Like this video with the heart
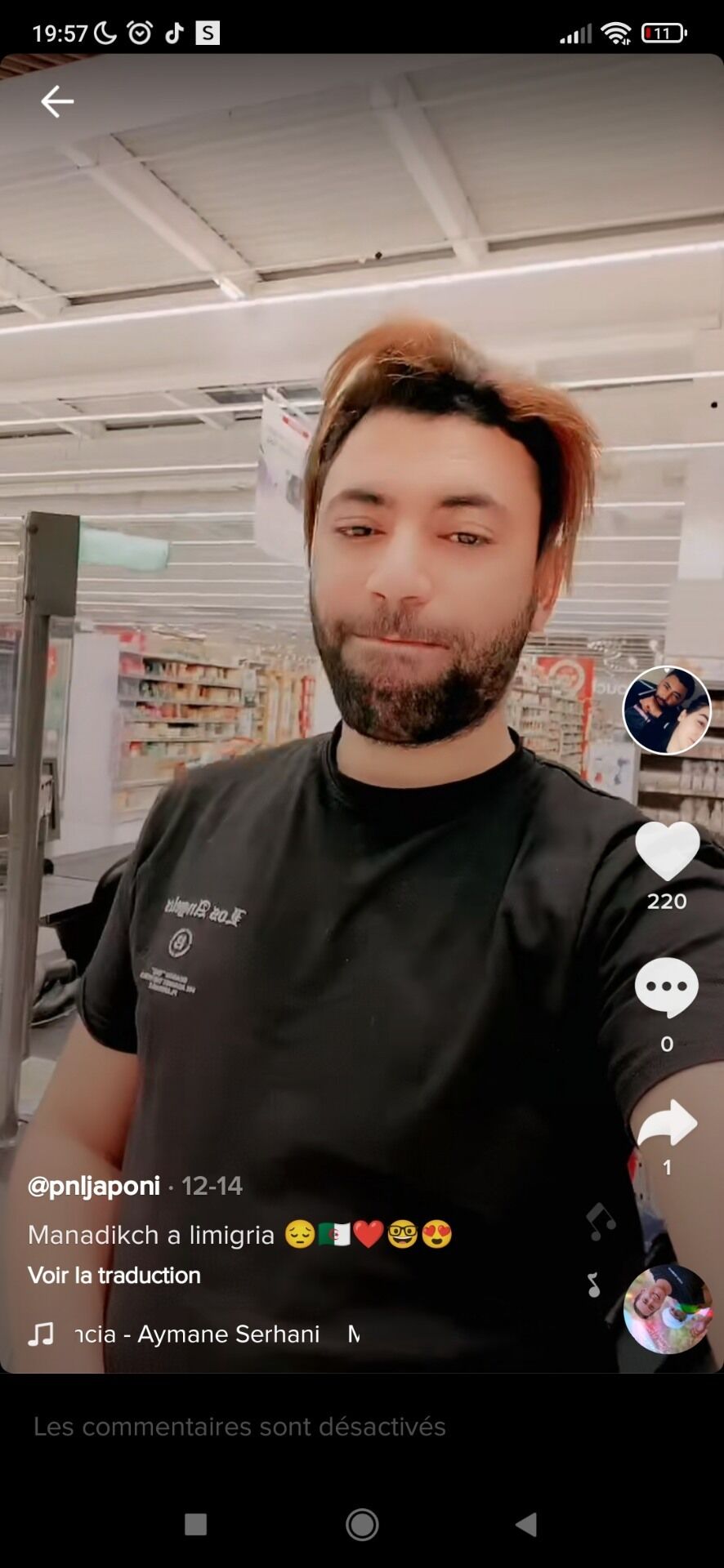The width and height of the screenshot is (724, 1568). tap(667, 851)
